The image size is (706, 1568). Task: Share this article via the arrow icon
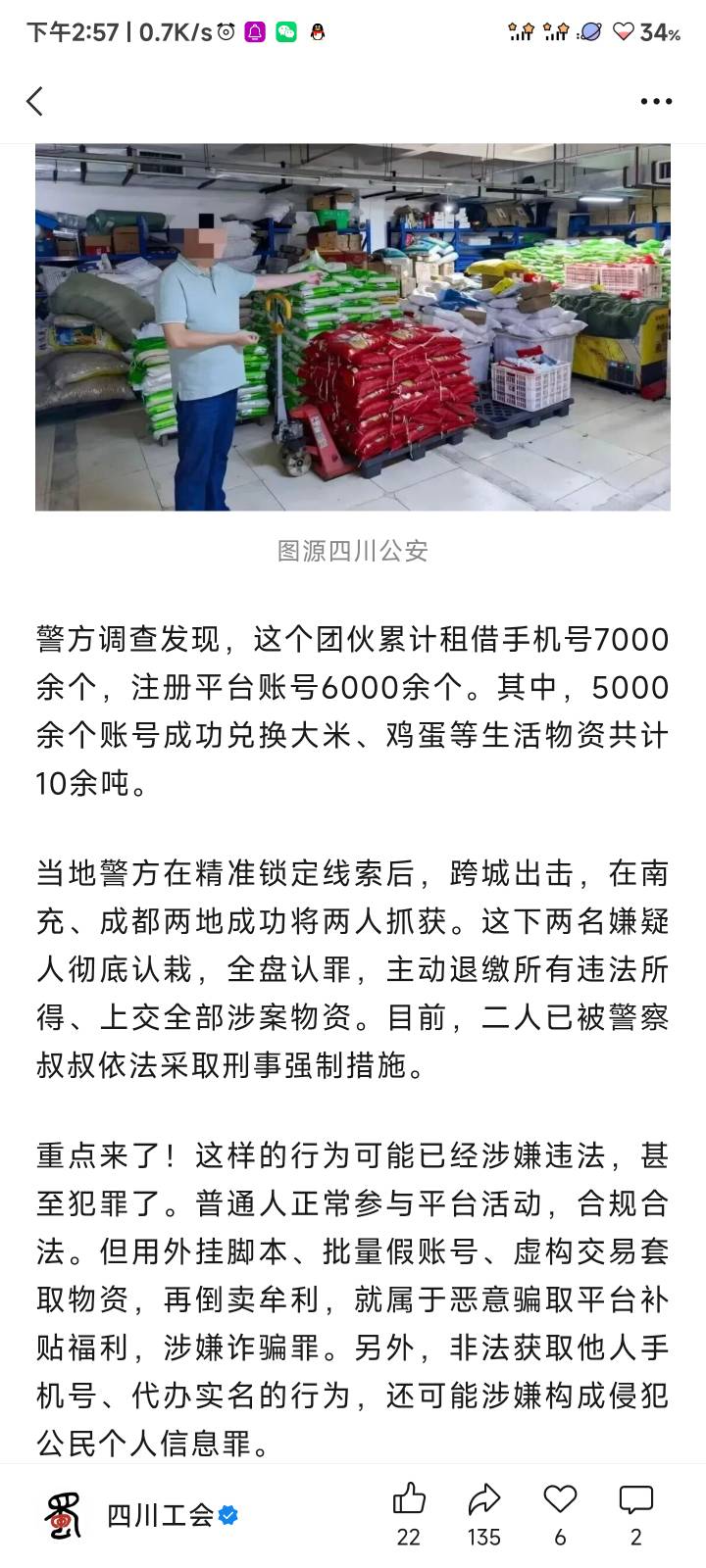(x=484, y=1499)
